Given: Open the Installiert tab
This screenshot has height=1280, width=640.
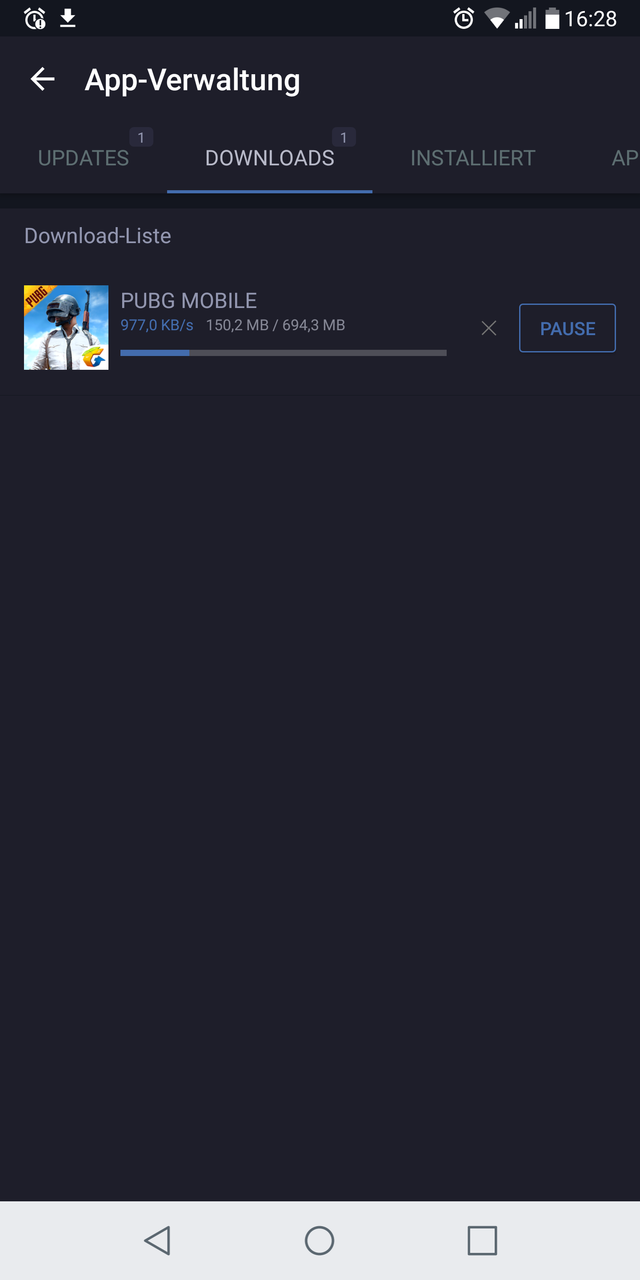Looking at the screenshot, I should tap(473, 158).
